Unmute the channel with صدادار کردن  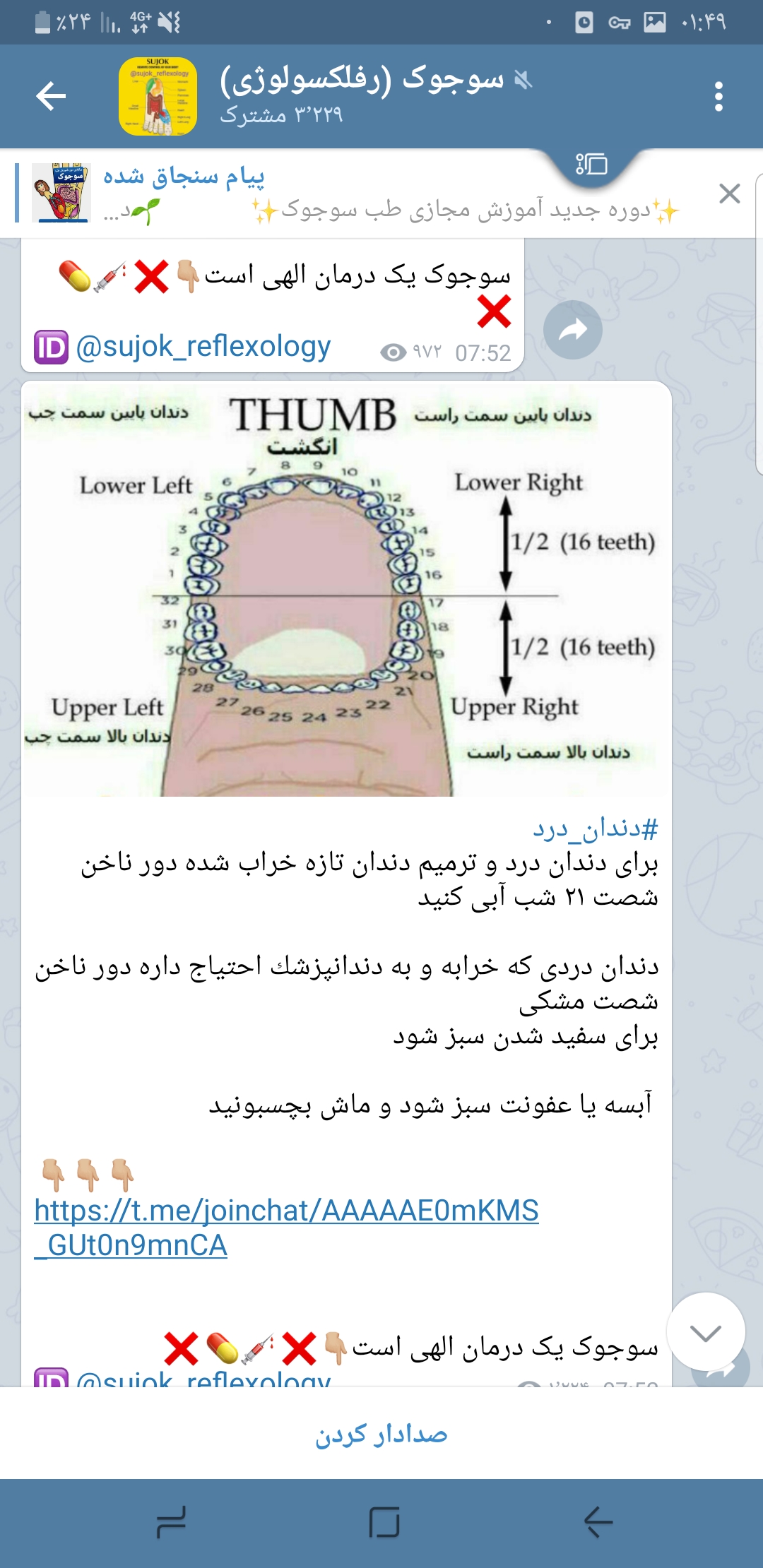pos(381,1434)
